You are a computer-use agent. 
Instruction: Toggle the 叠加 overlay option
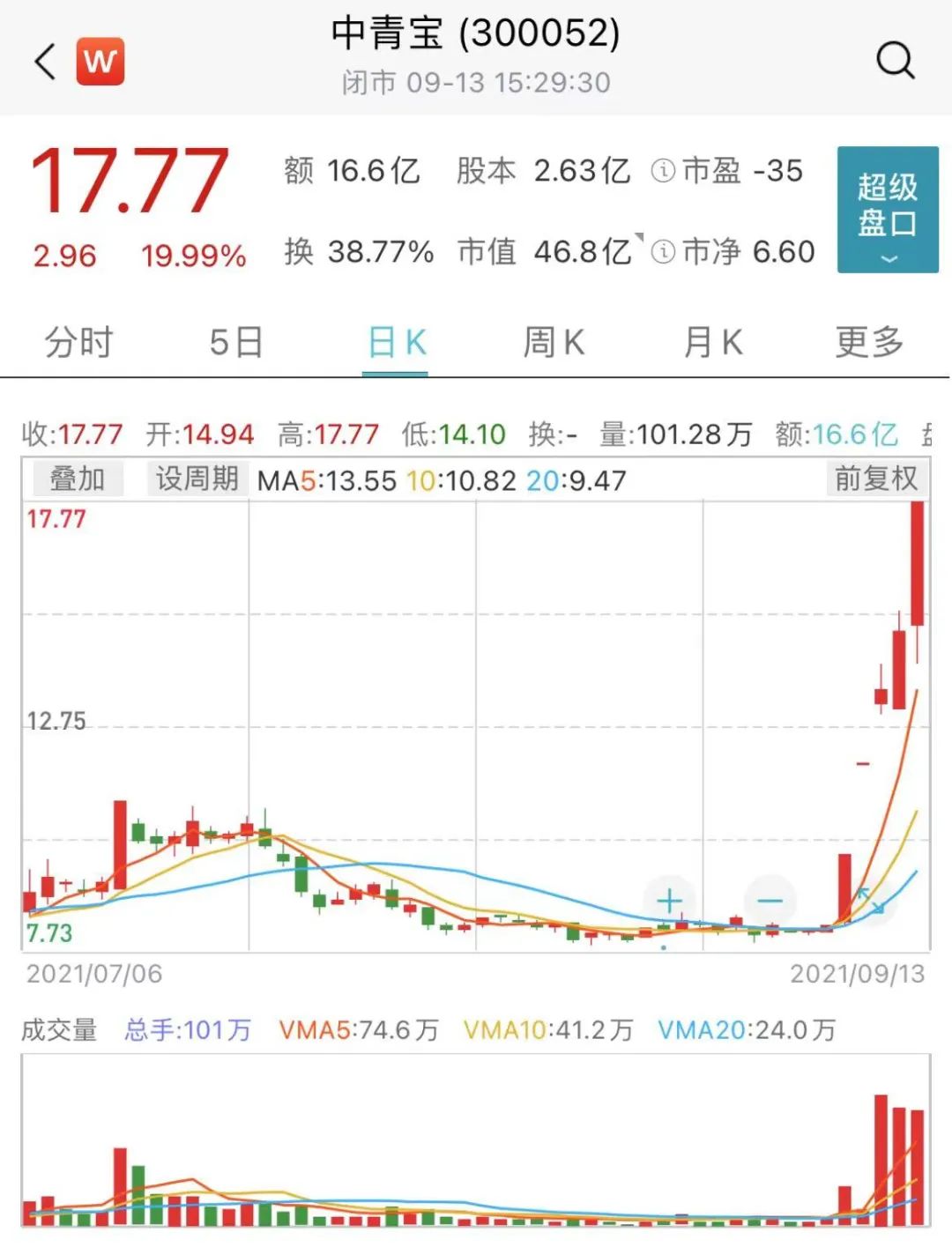click(x=78, y=480)
